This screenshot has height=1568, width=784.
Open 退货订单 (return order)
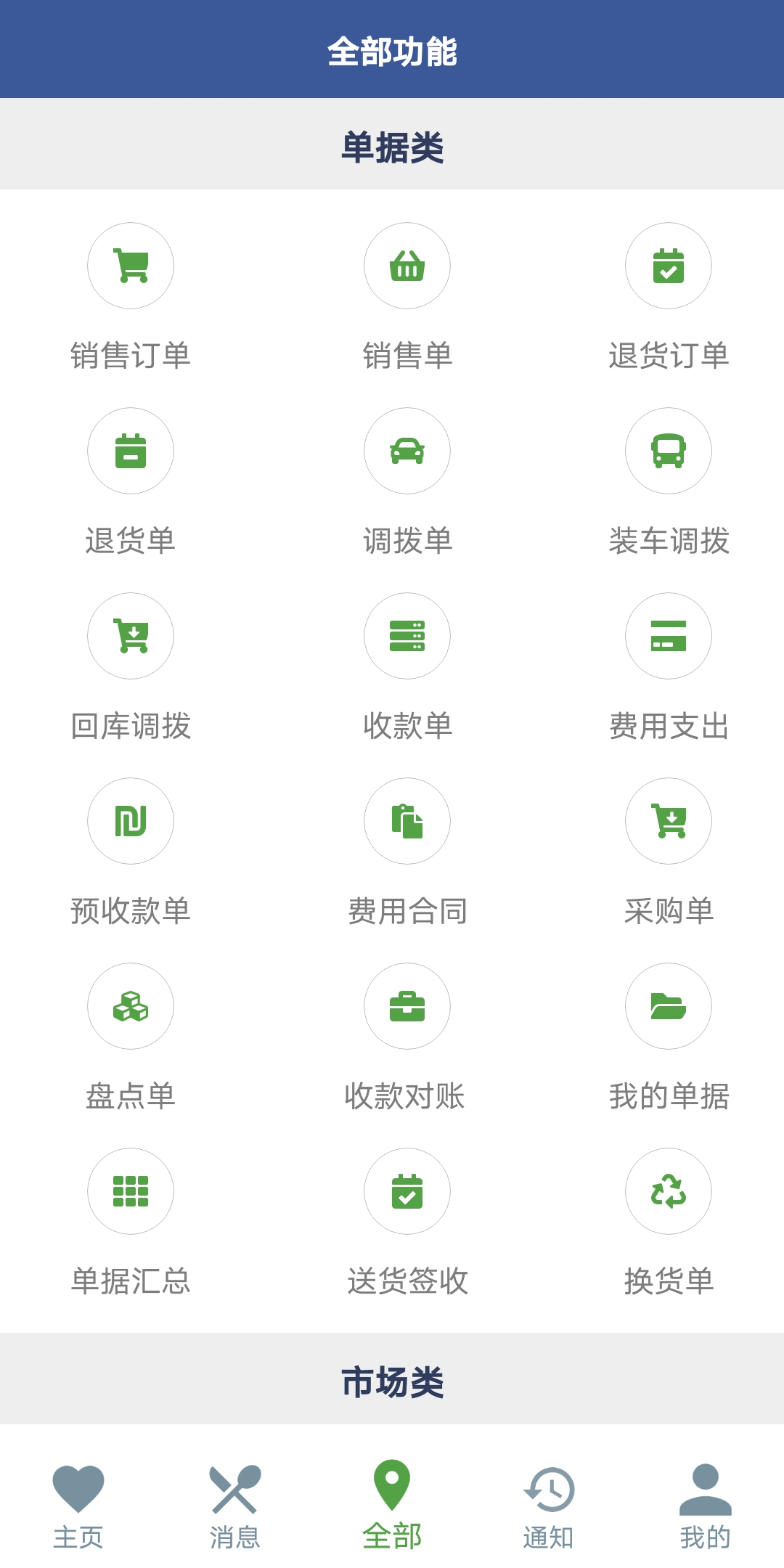click(x=669, y=266)
